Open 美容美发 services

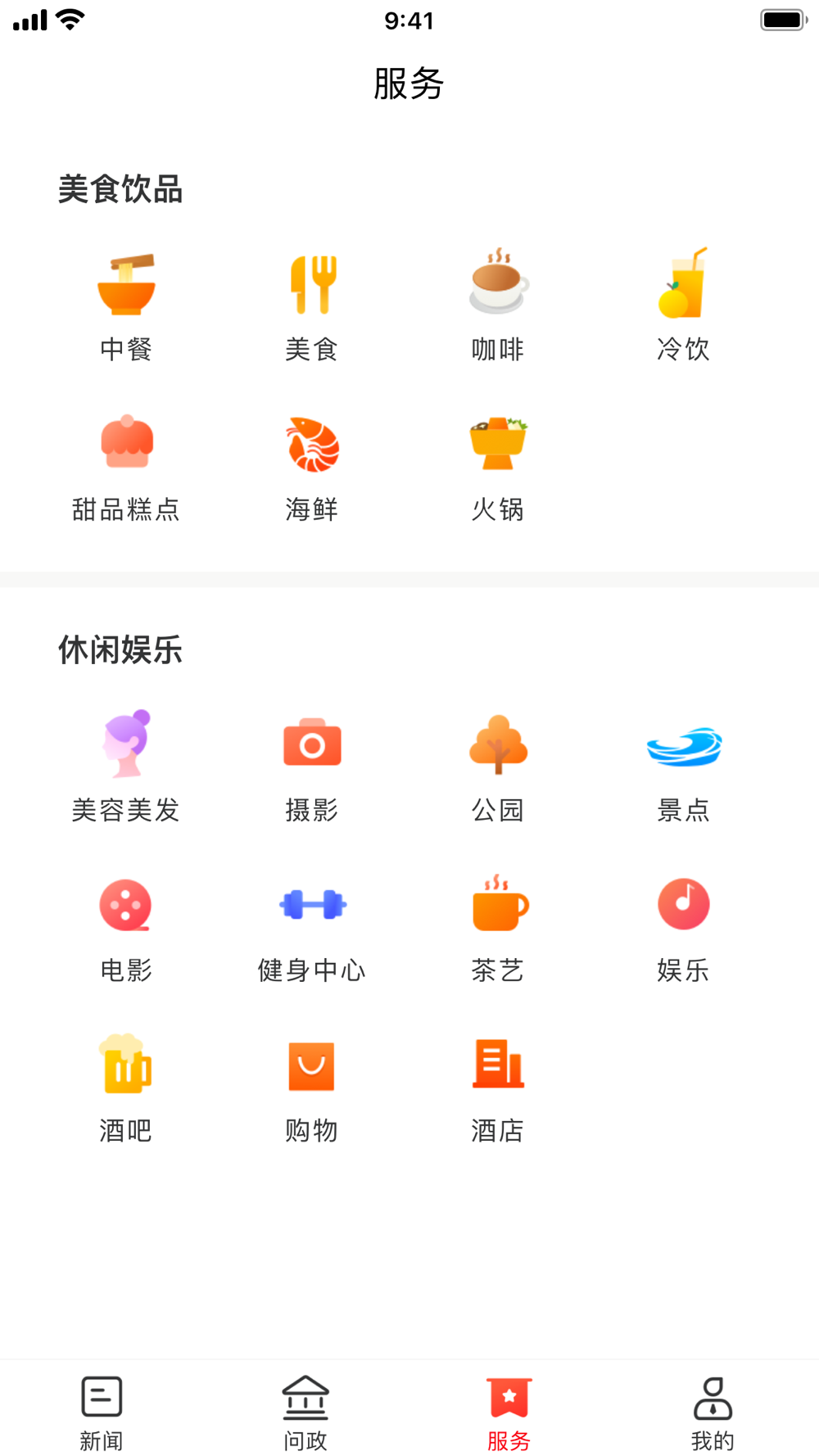pos(126,766)
